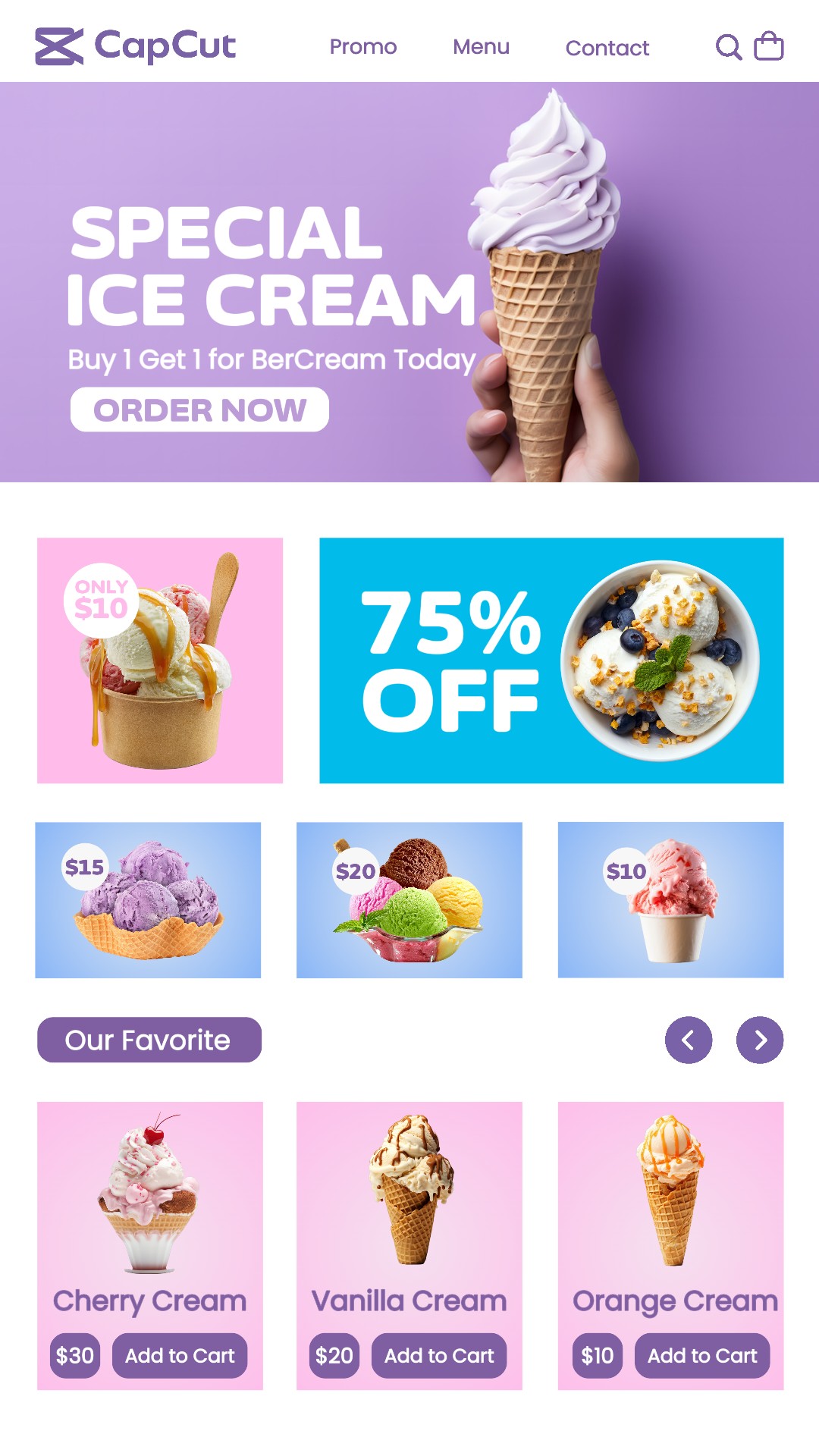Open the 75% OFF banner

[551, 661]
